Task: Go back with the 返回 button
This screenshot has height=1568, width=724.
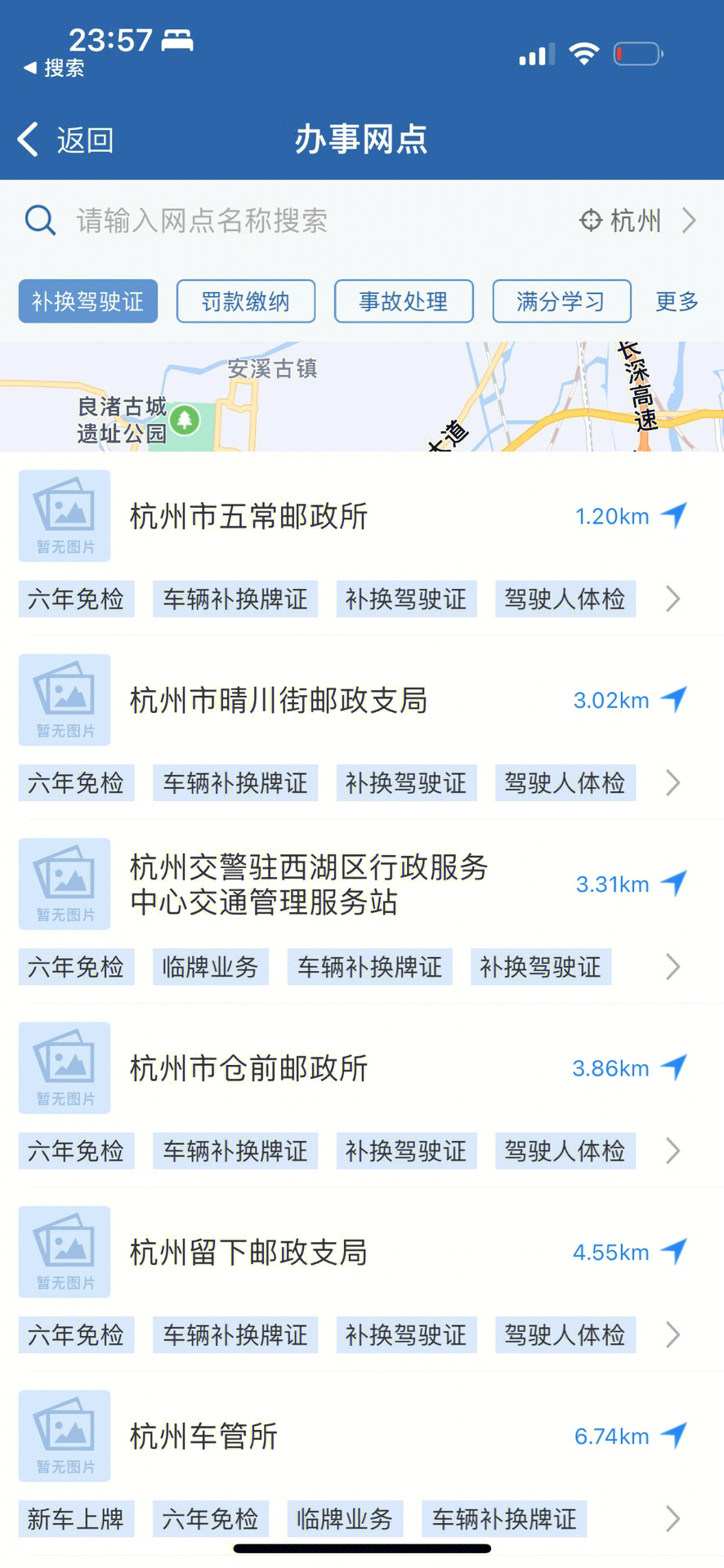Action: point(65,140)
